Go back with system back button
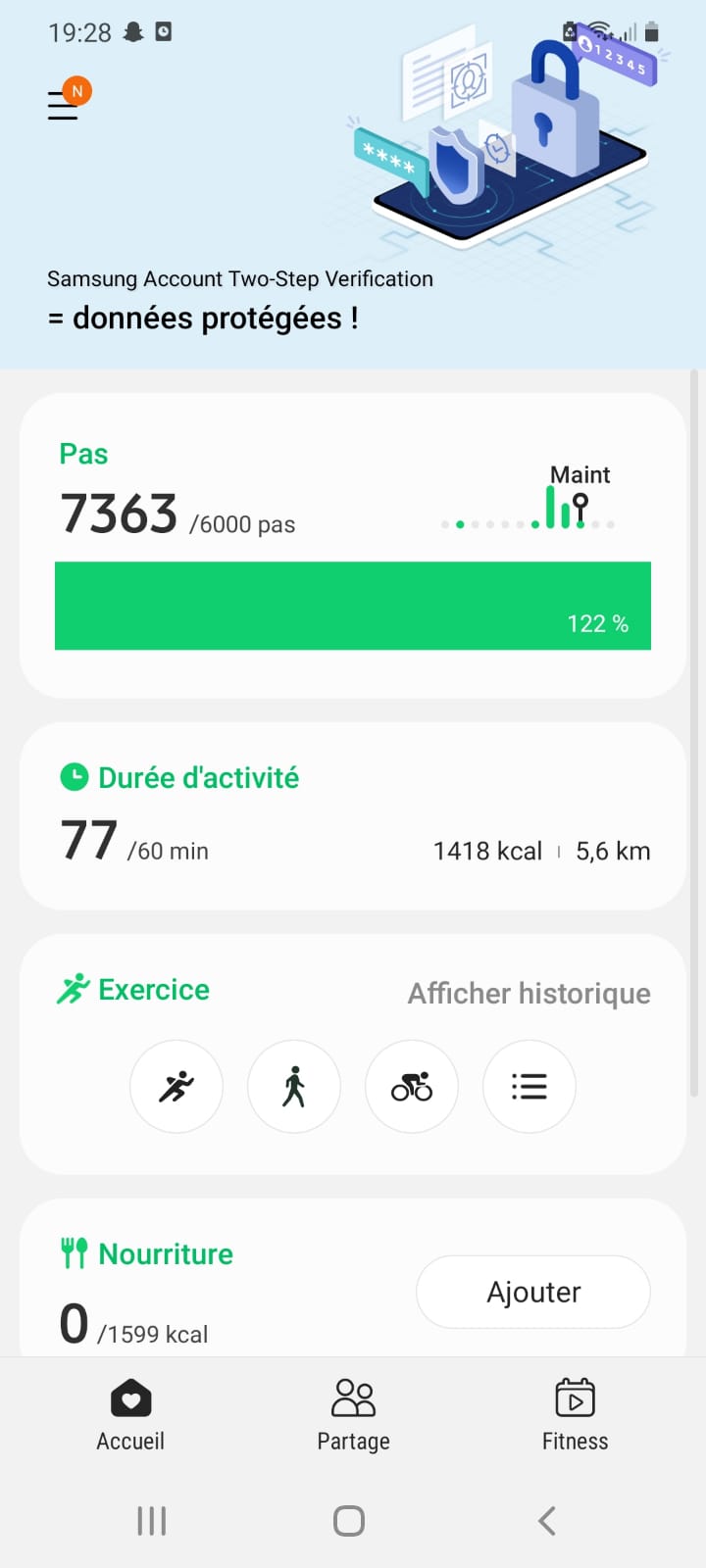Screen dimensions: 706x1568 (x=547, y=1521)
